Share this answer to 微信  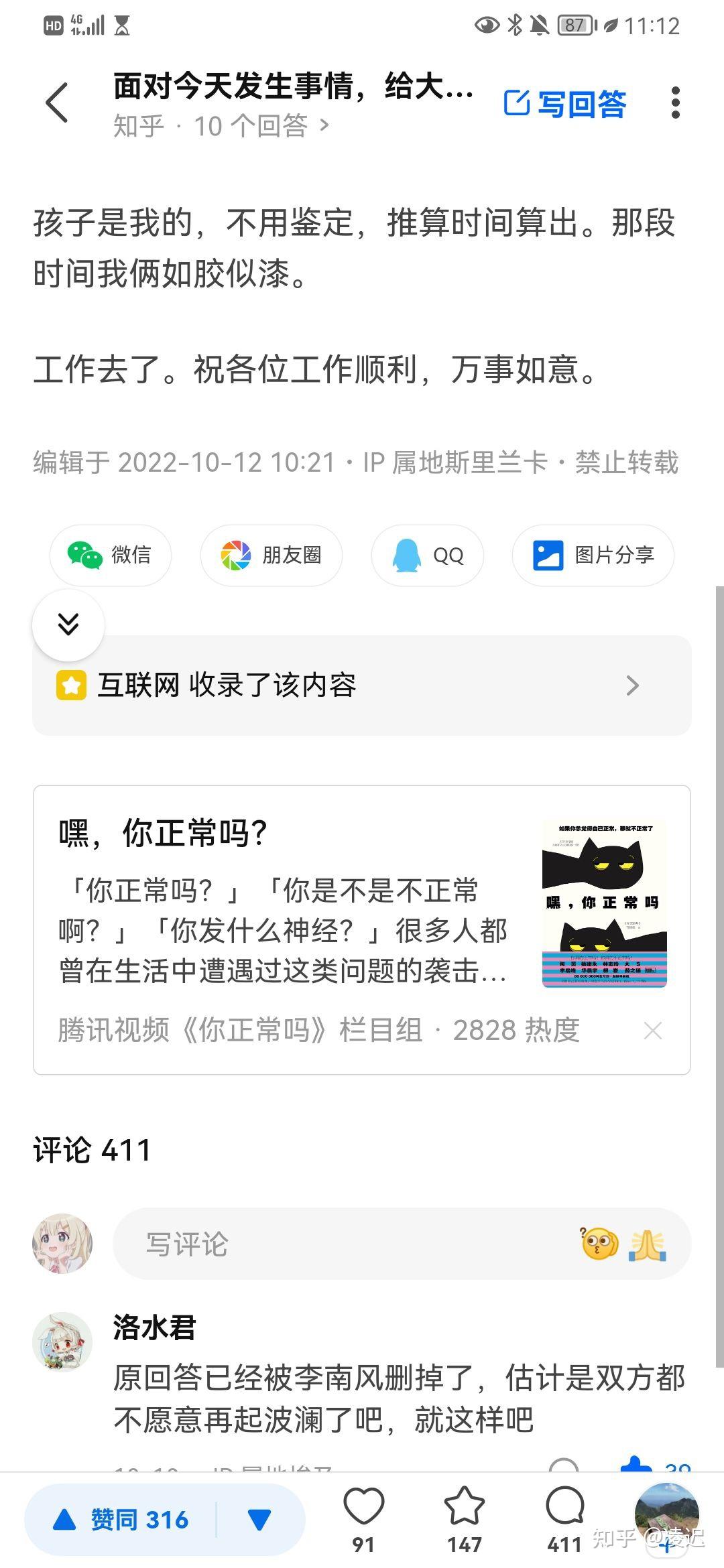coord(110,555)
